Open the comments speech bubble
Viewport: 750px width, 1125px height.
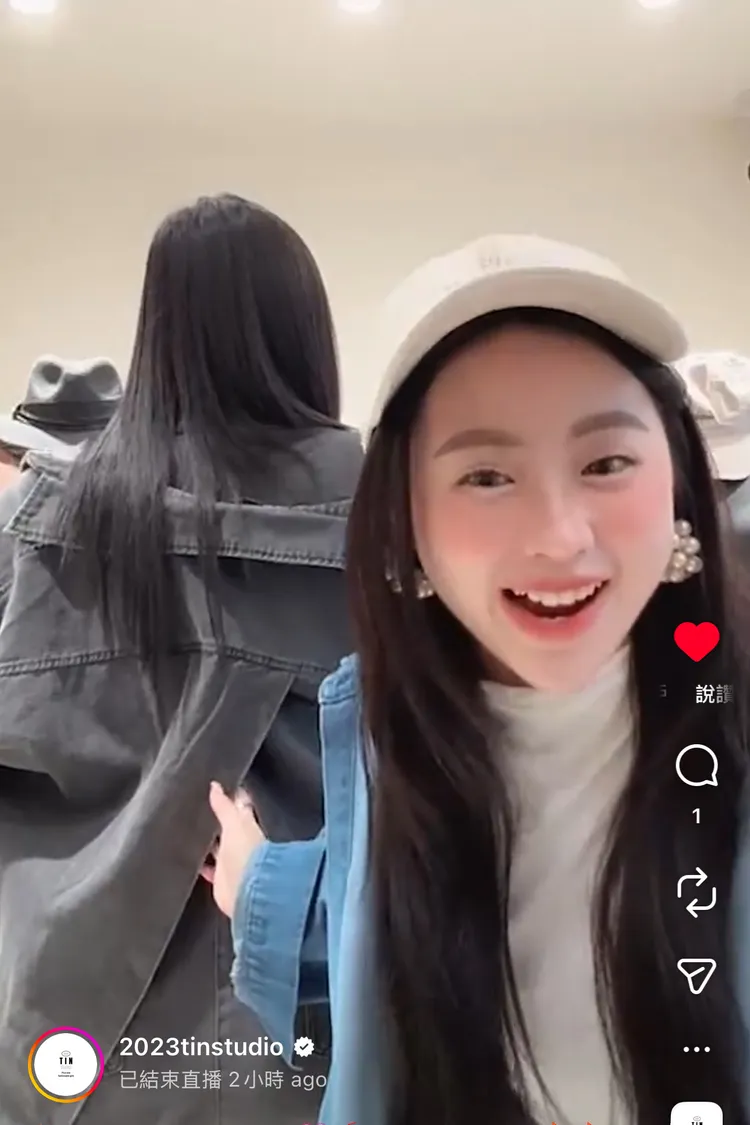(x=697, y=767)
